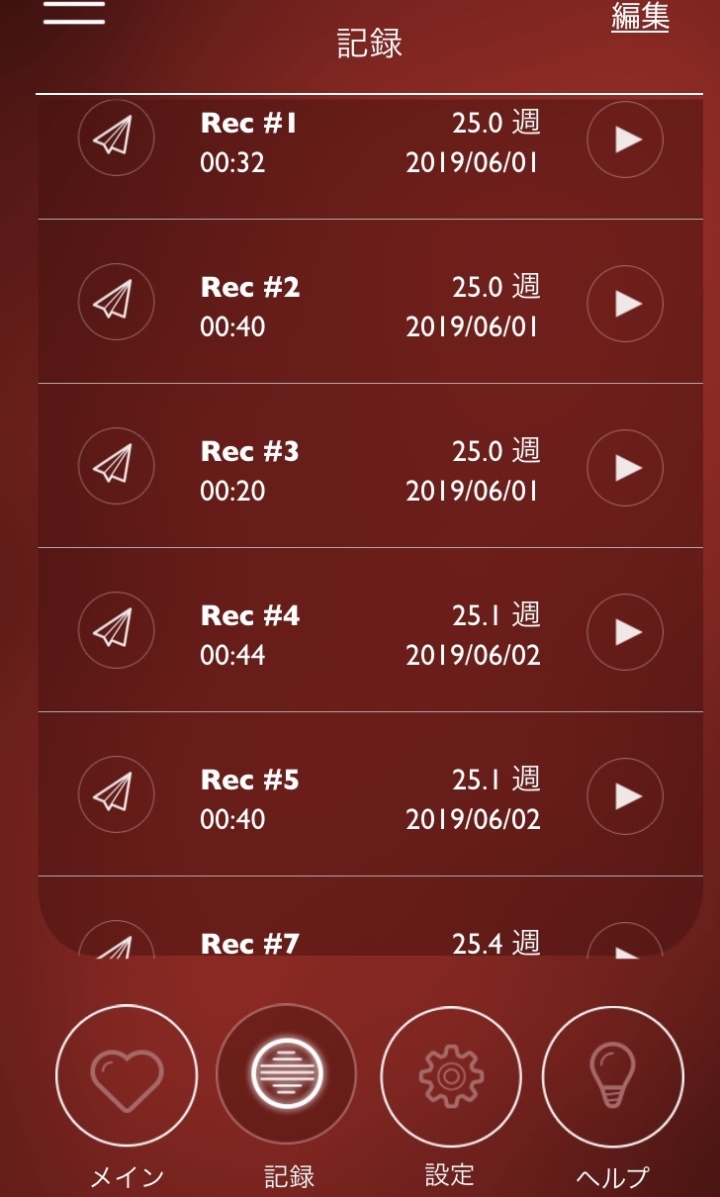This screenshot has height=1197, width=720.
Task: Share recording Rec #2
Action: coord(116,302)
